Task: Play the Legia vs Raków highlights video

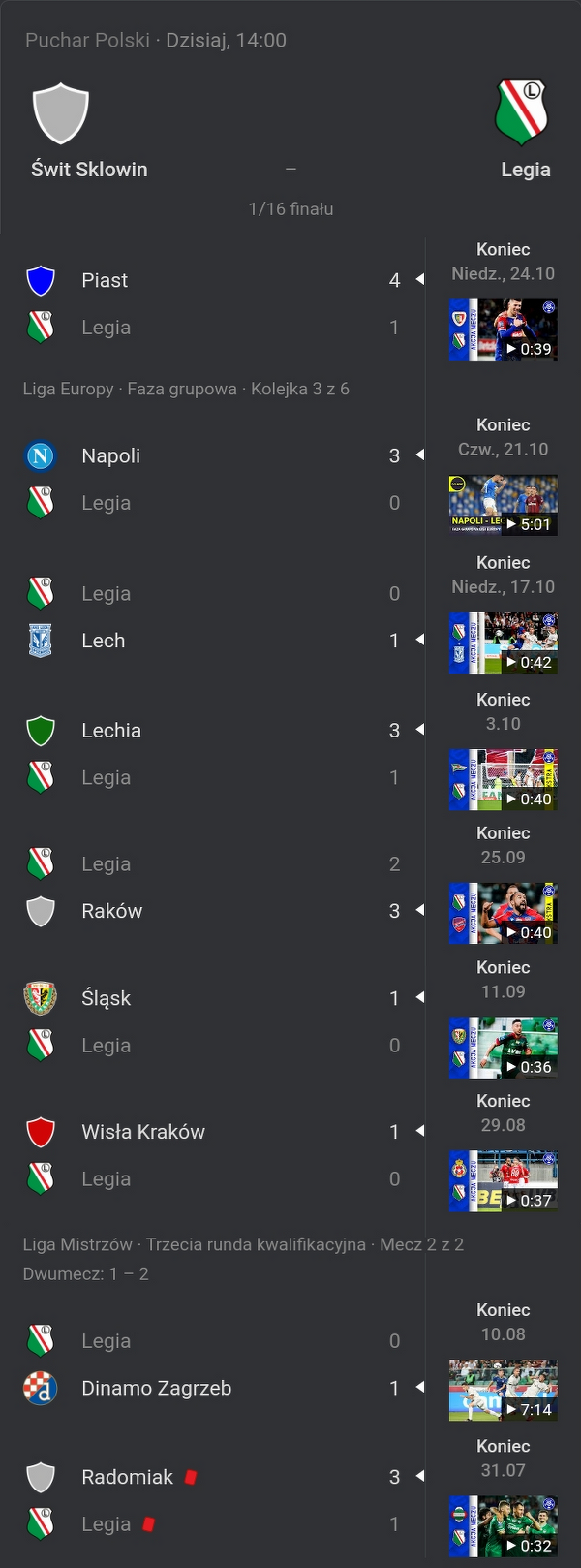Action: 504,914
